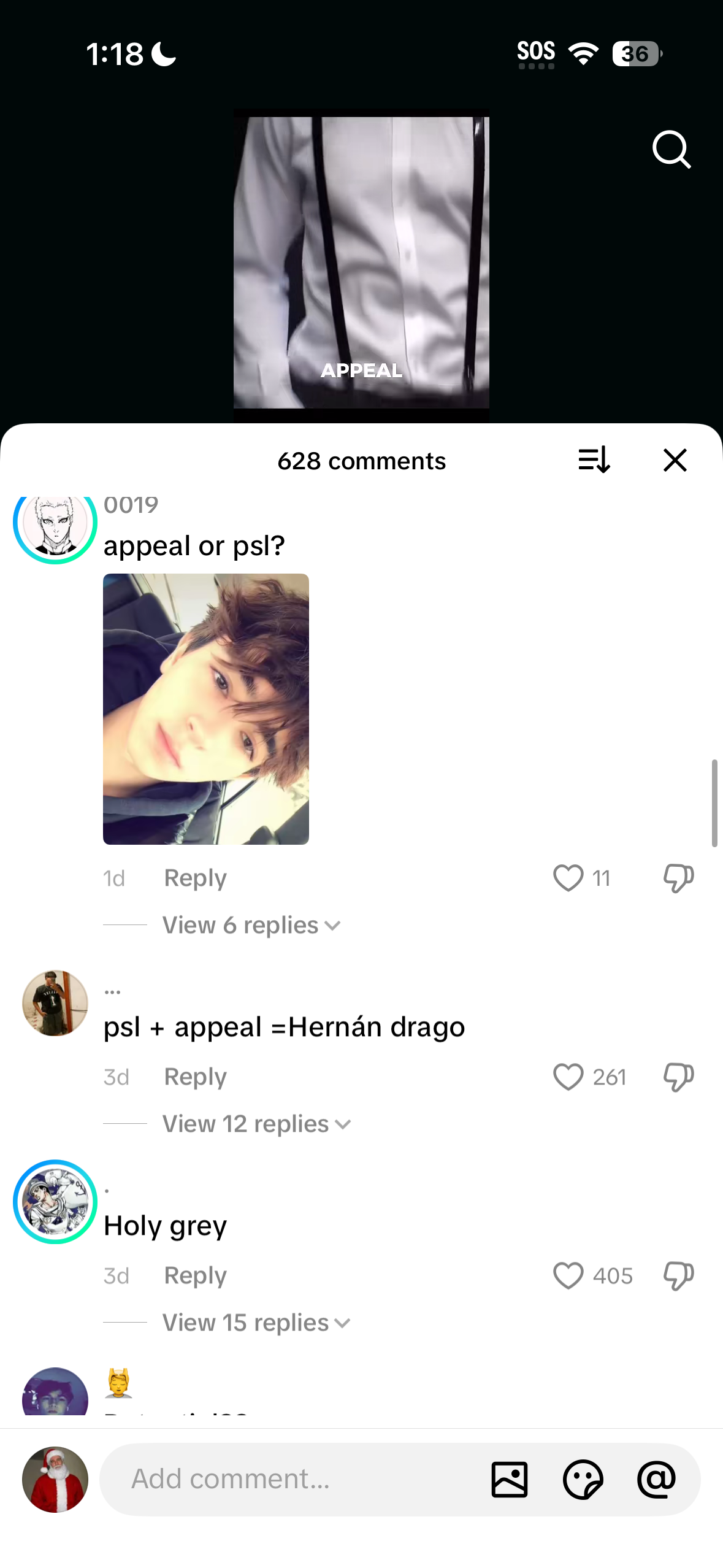Like the Hernán drago comment
The width and height of the screenshot is (723, 1568).
click(x=568, y=1077)
